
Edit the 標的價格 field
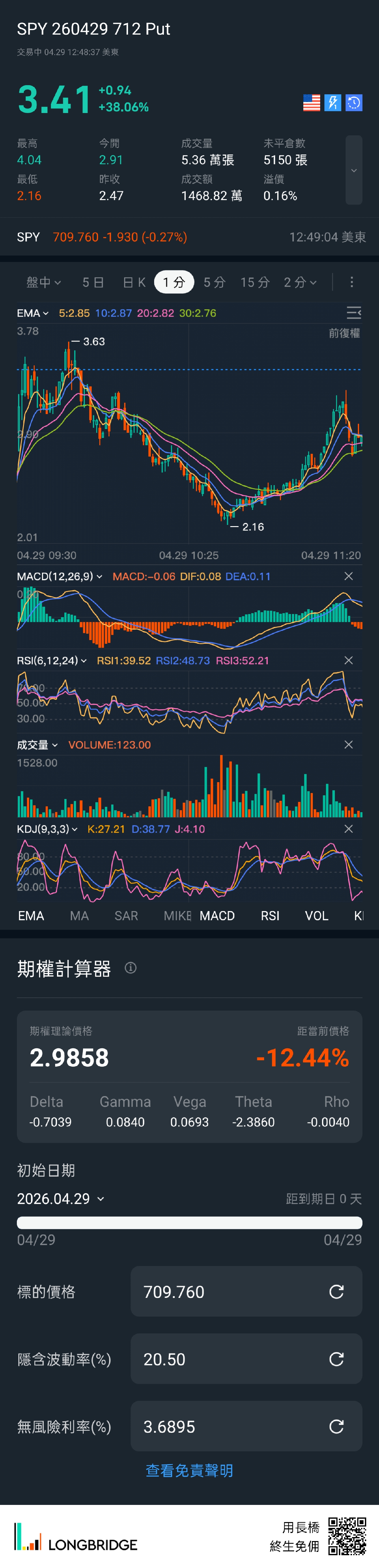(232, 1292)
